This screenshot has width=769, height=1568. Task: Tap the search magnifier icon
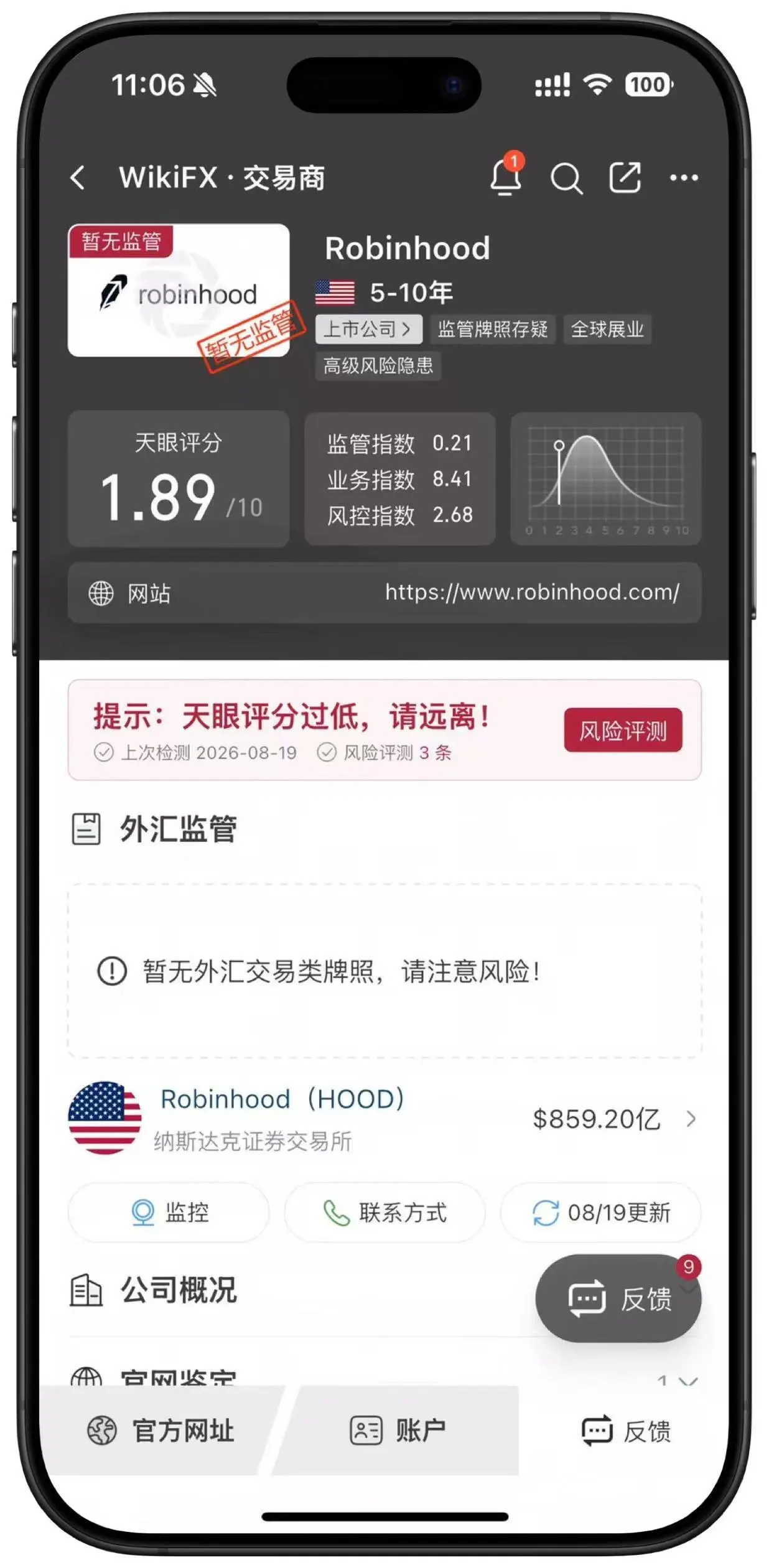(x=566, y=179)
